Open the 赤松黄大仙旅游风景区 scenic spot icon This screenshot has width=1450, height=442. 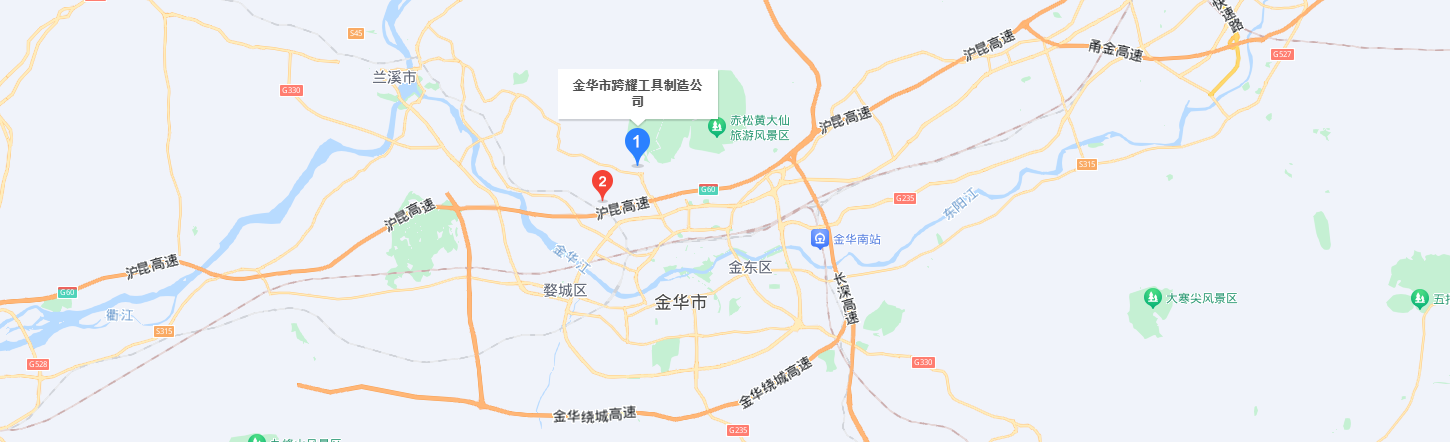716,126
